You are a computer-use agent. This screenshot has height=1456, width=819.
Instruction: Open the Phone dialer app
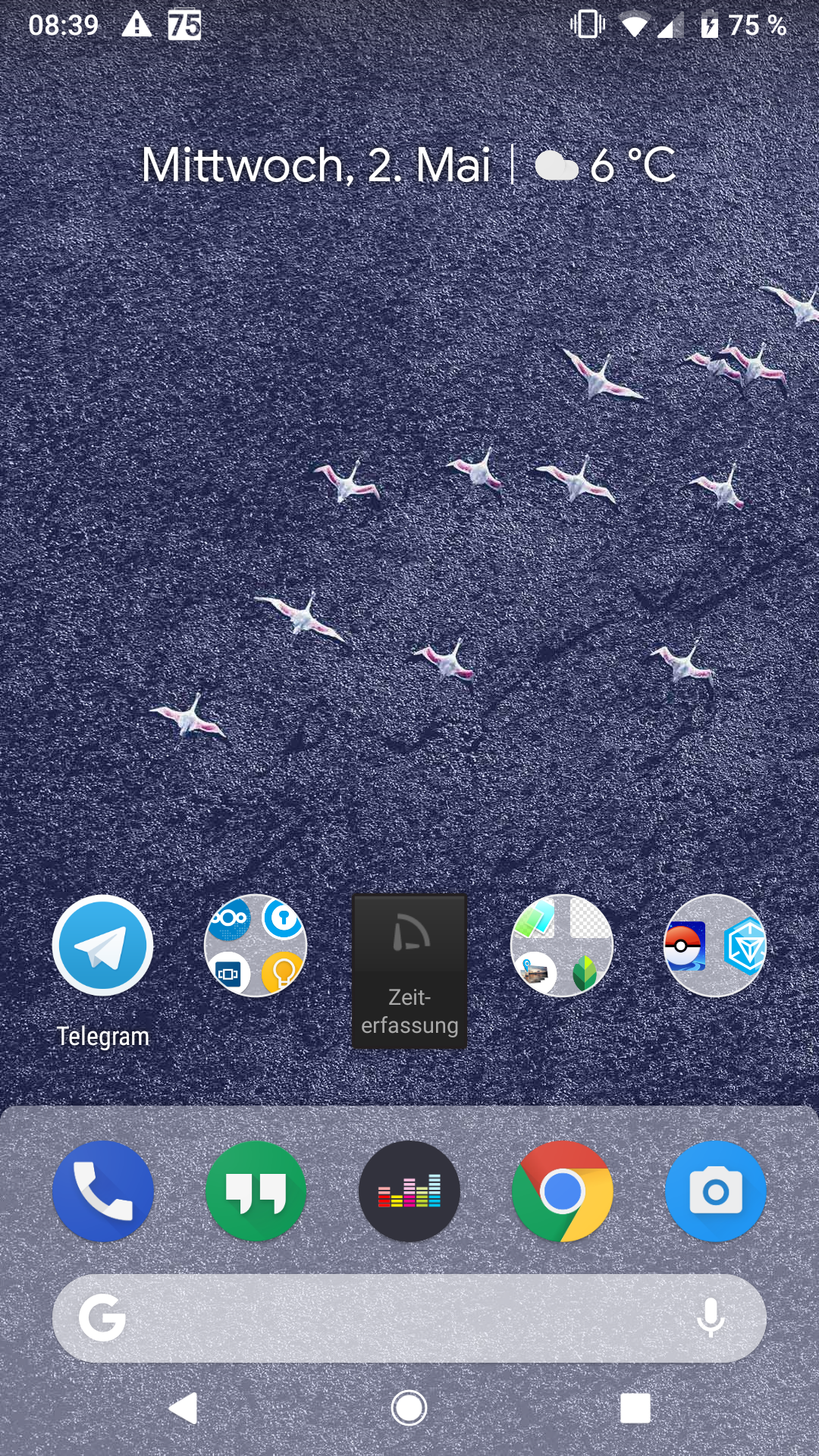pyautogui.click(x=103, y=1191)
